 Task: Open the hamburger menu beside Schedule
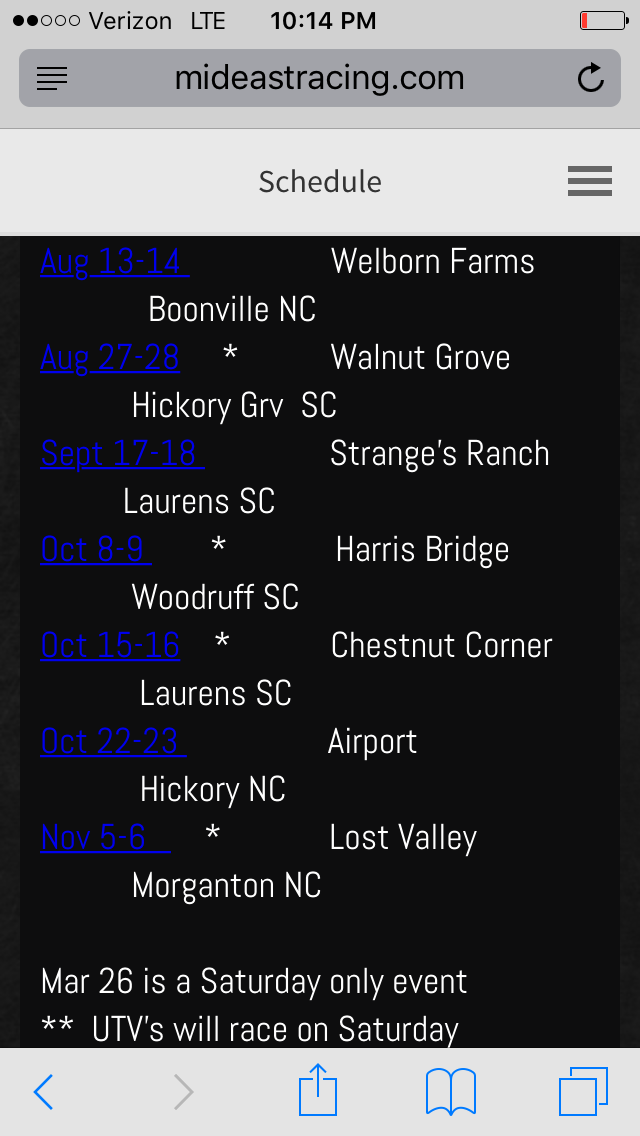[x=589, y=181]
